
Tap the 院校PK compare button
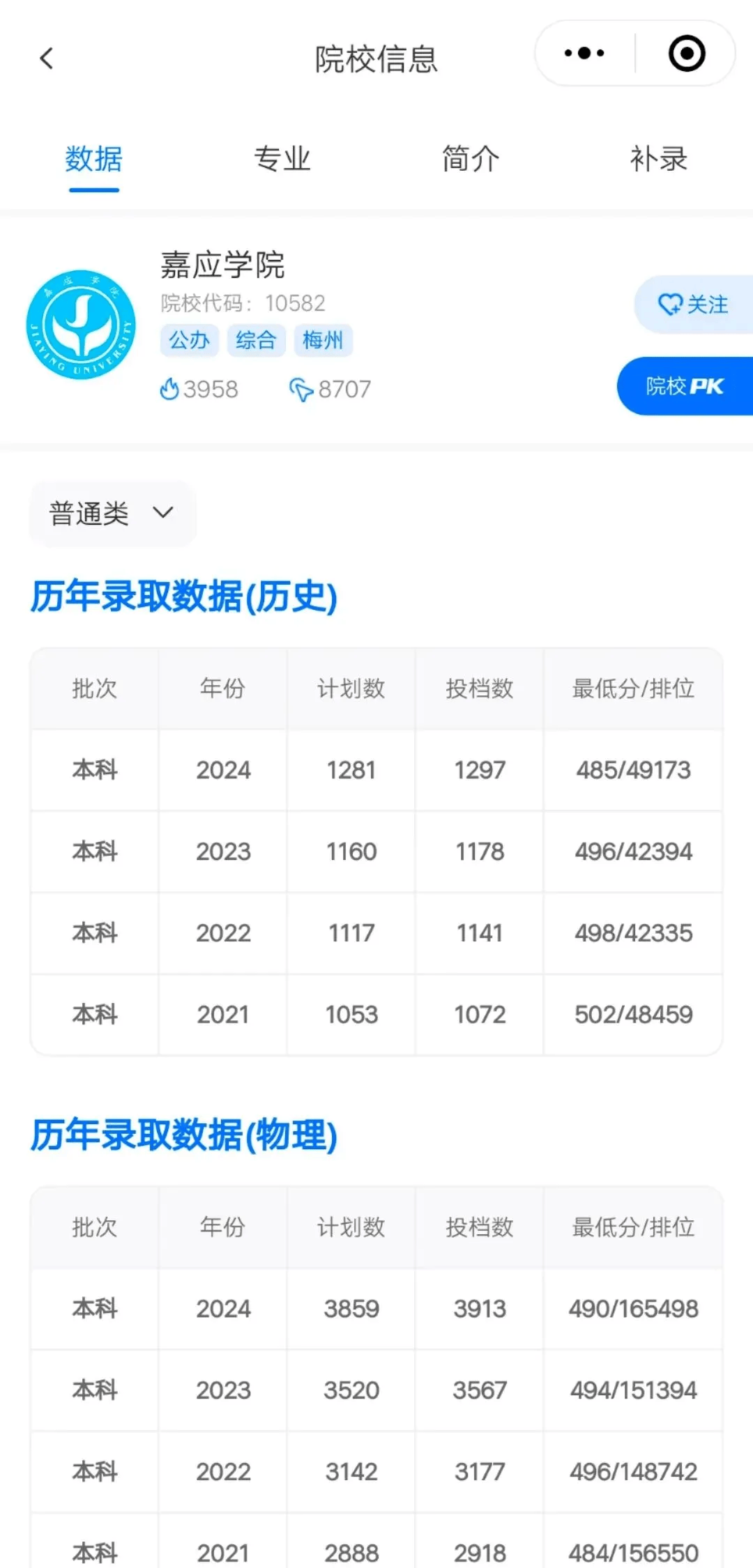click(685, 386)
